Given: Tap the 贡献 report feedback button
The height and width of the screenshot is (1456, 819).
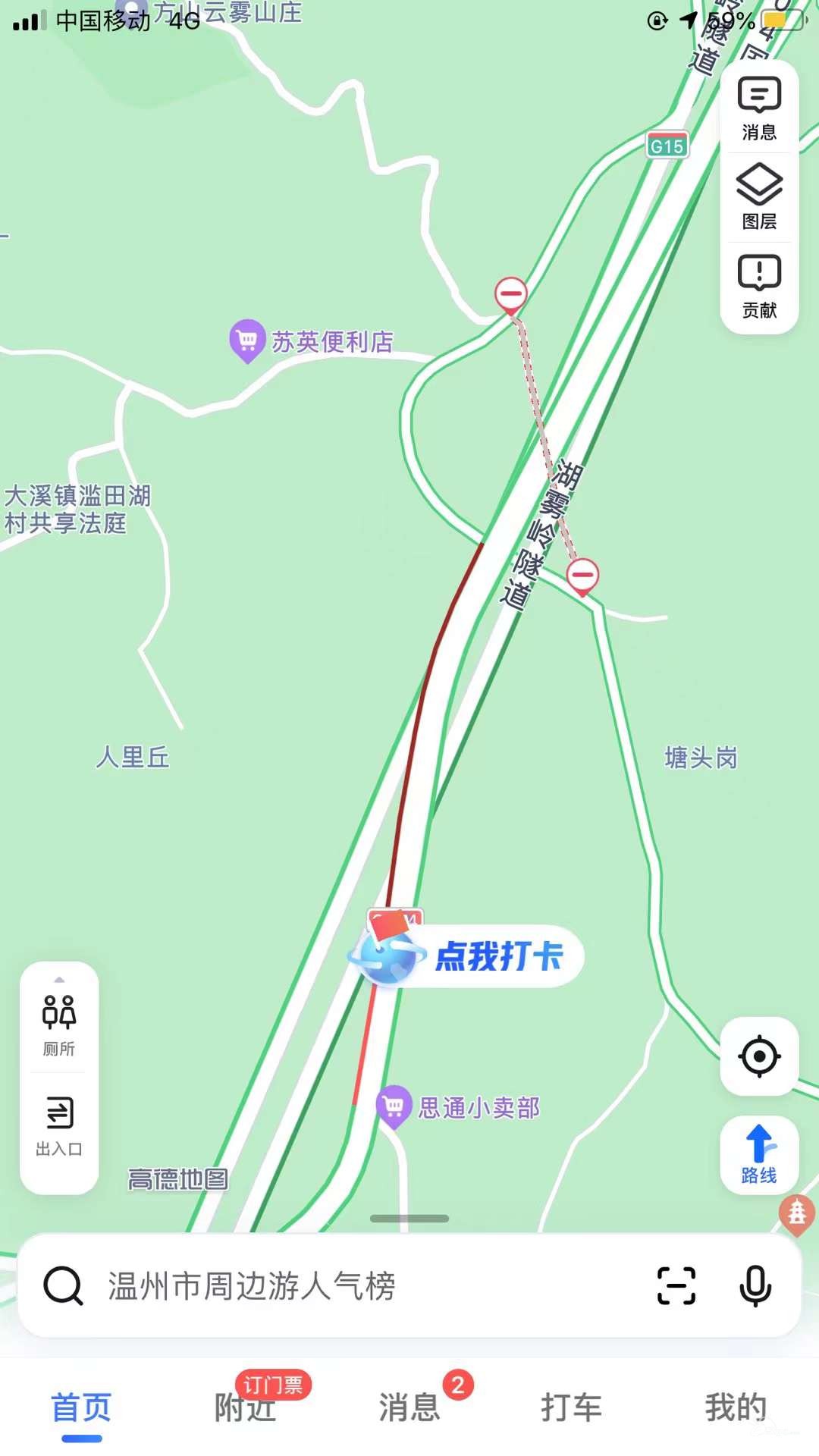Looking at the screenshot, I should click(759, 287).
